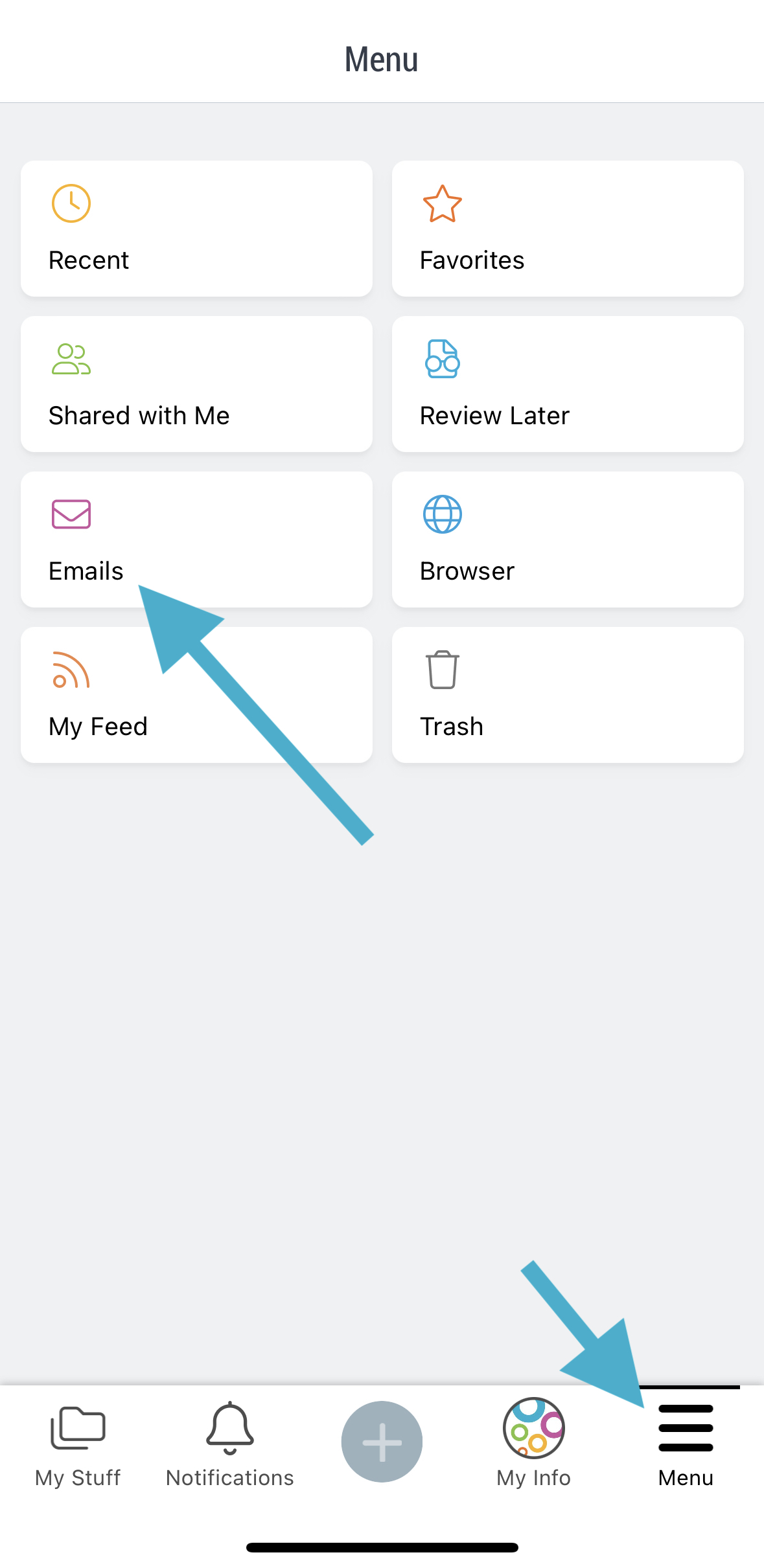Launch the Browser card

click(x=568, y=540)
